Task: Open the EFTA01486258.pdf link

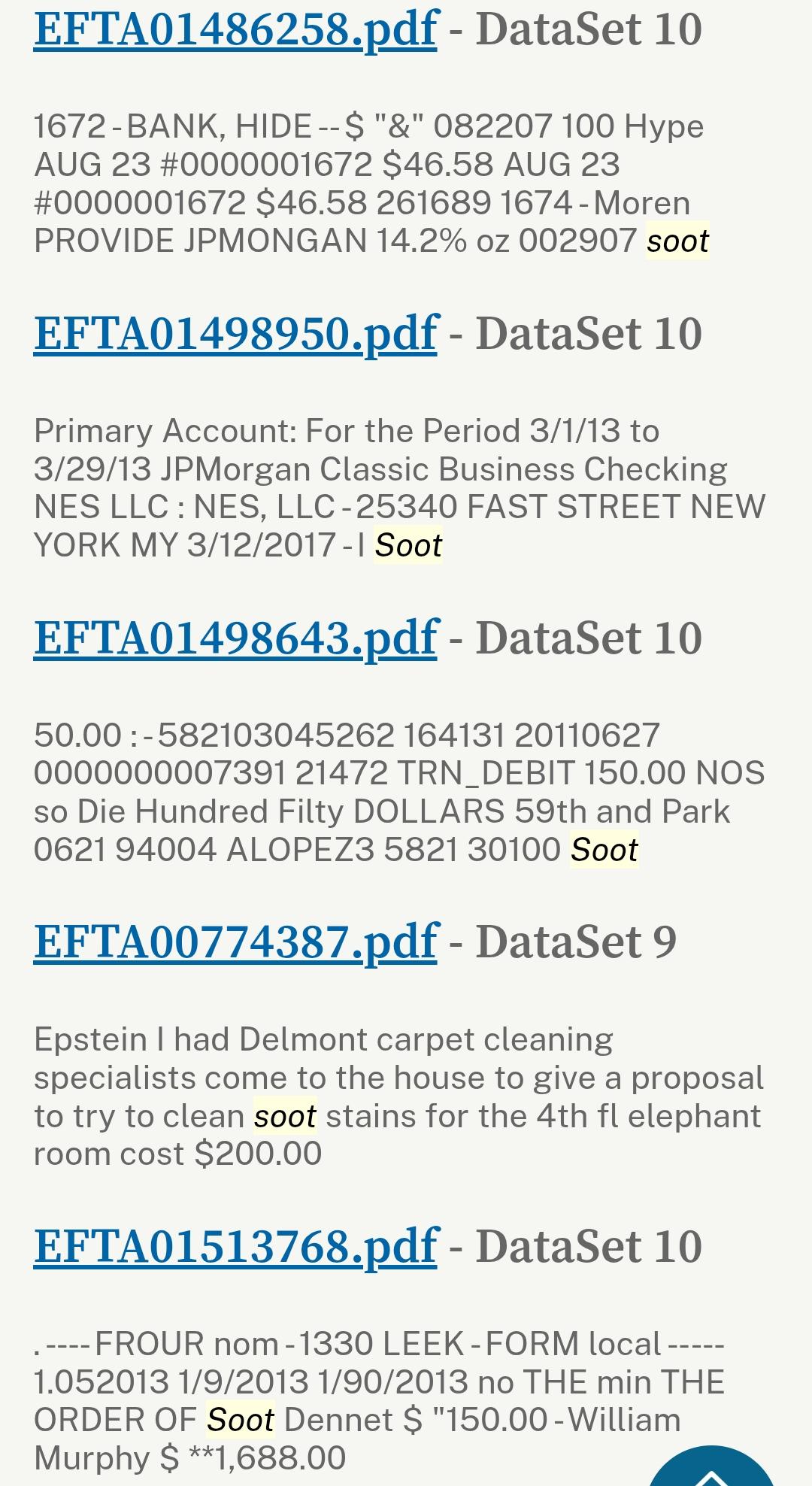Action: (x=235, y=30)
